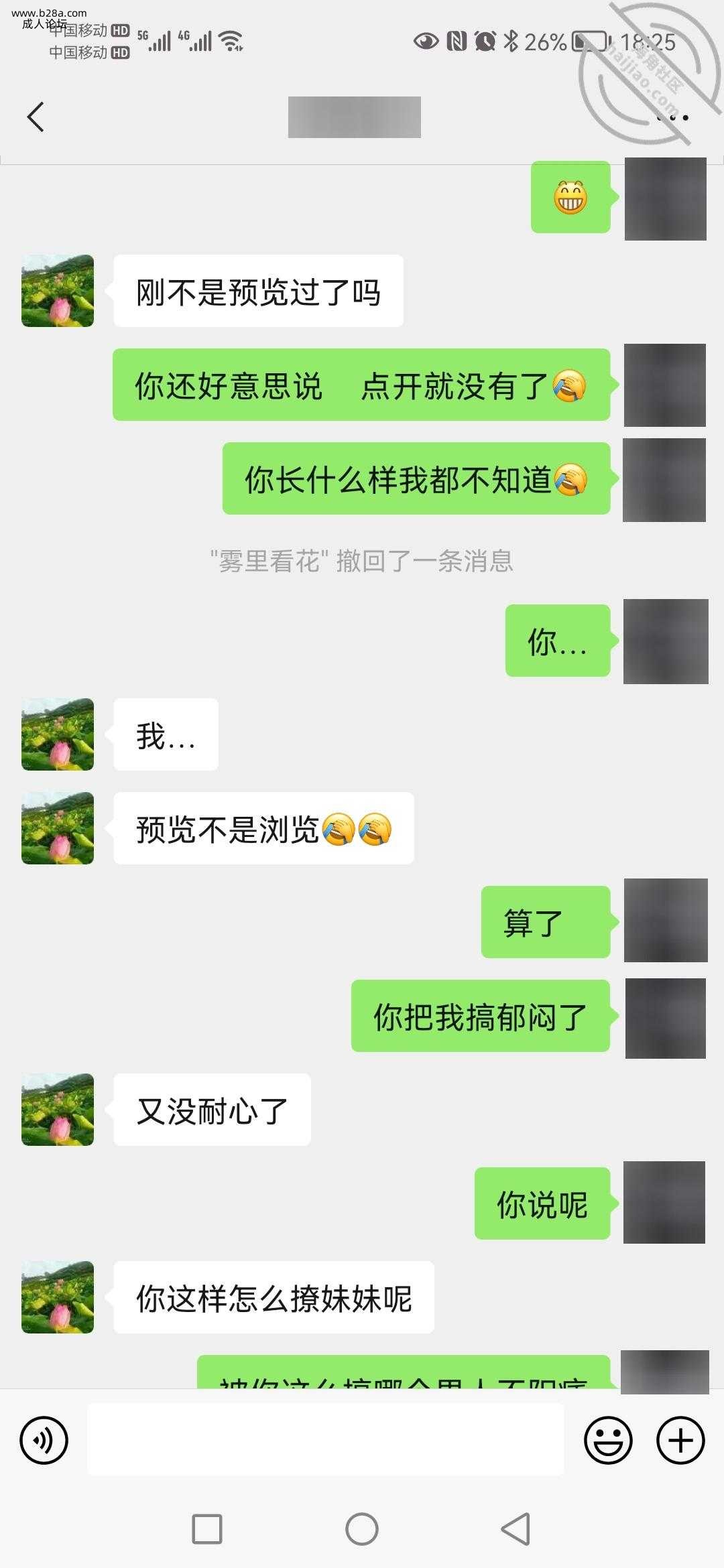Open the plus attachment menu

(680, 1440)
